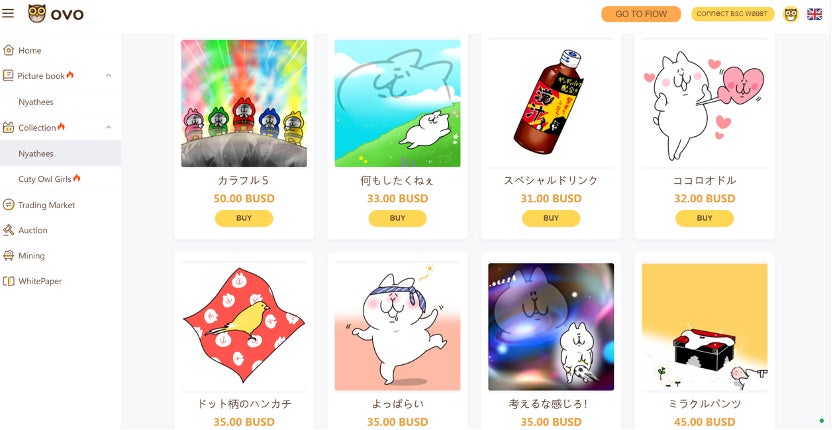Open the ミラクルパンツ card

(x=704, y=327)
